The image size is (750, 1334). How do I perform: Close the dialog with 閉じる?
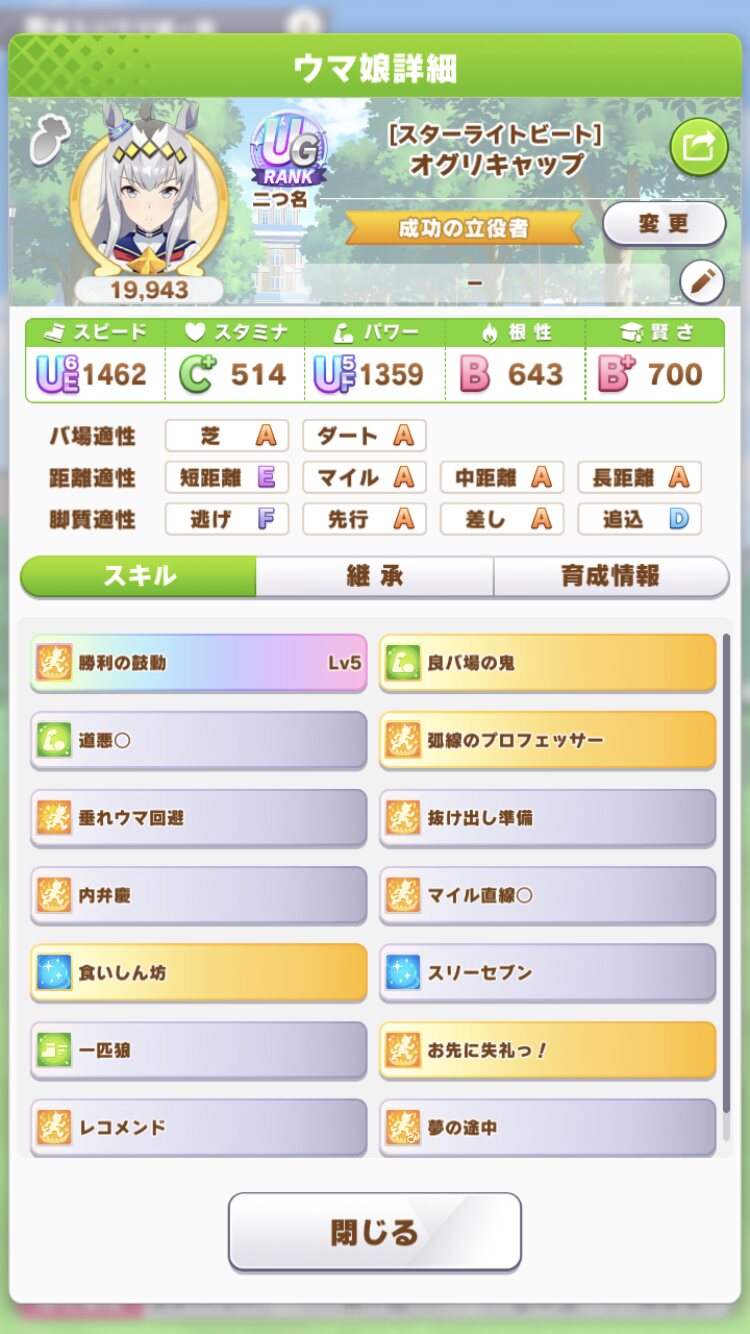374,1231
